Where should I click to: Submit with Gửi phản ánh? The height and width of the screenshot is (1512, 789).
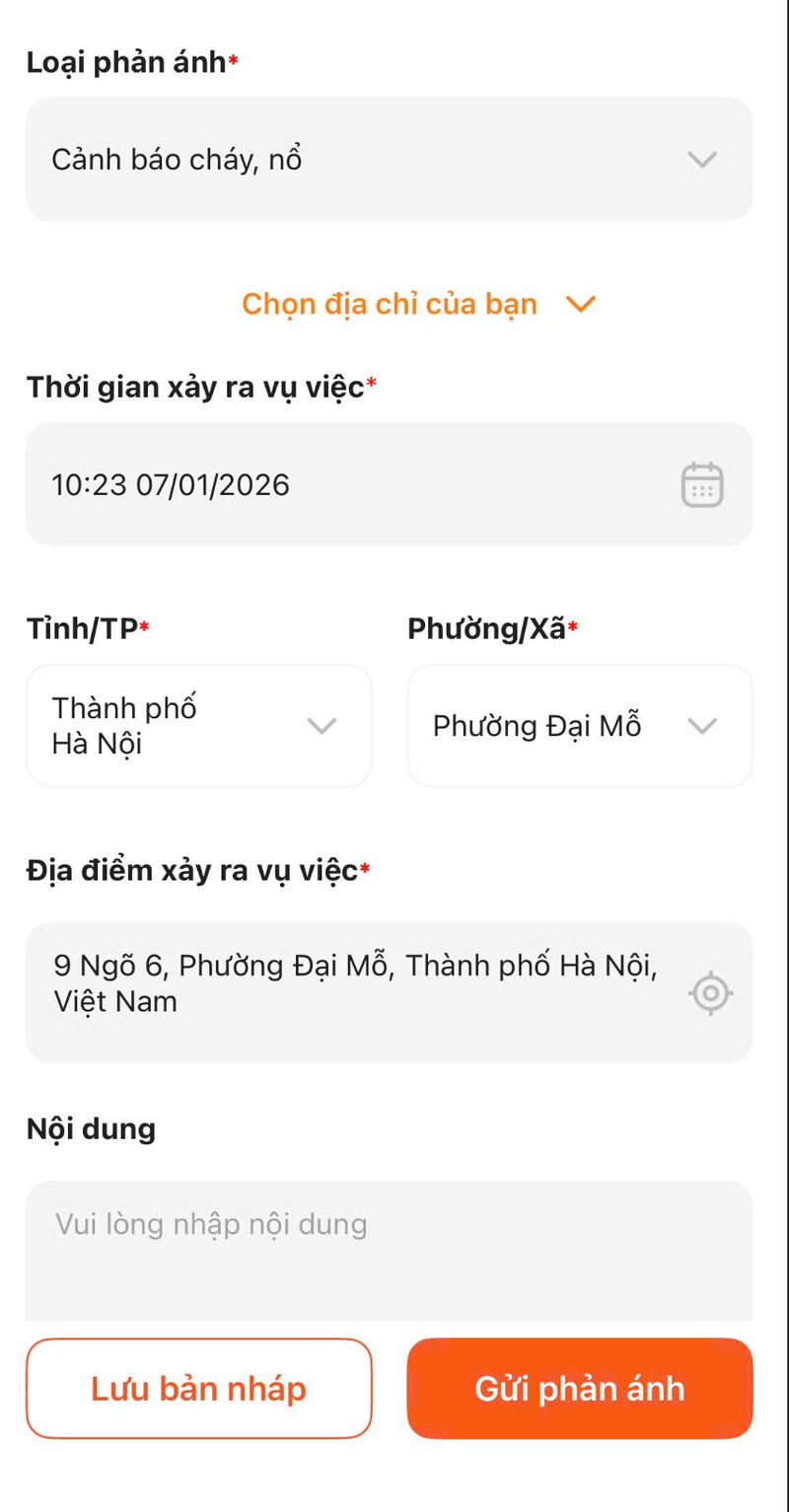tap(579, 1388)
